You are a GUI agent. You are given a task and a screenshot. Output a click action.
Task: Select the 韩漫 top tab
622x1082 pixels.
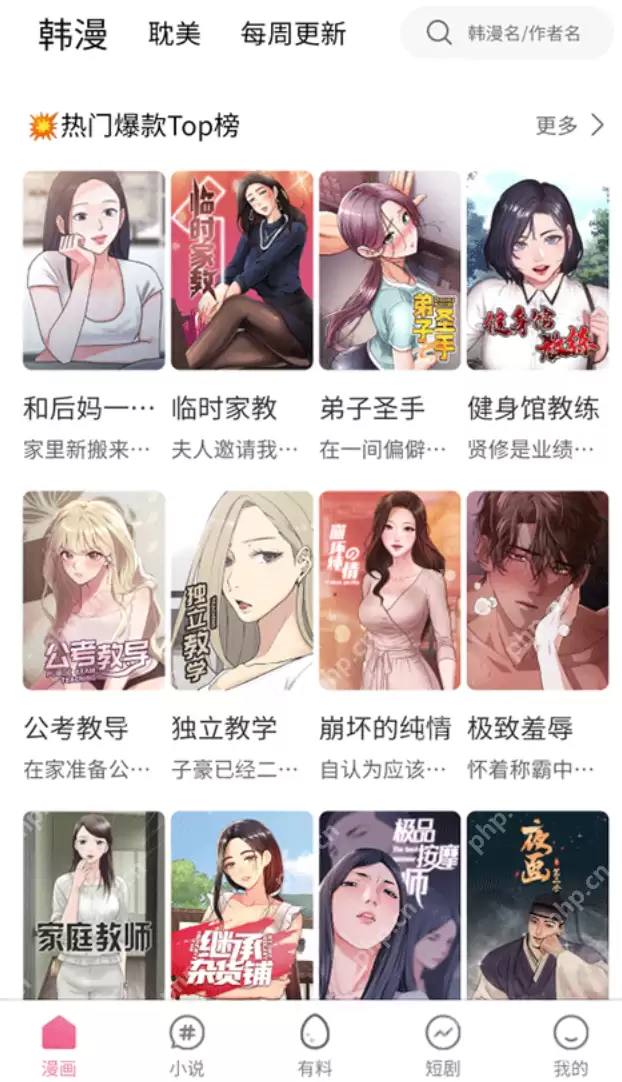tap(73, 34)
